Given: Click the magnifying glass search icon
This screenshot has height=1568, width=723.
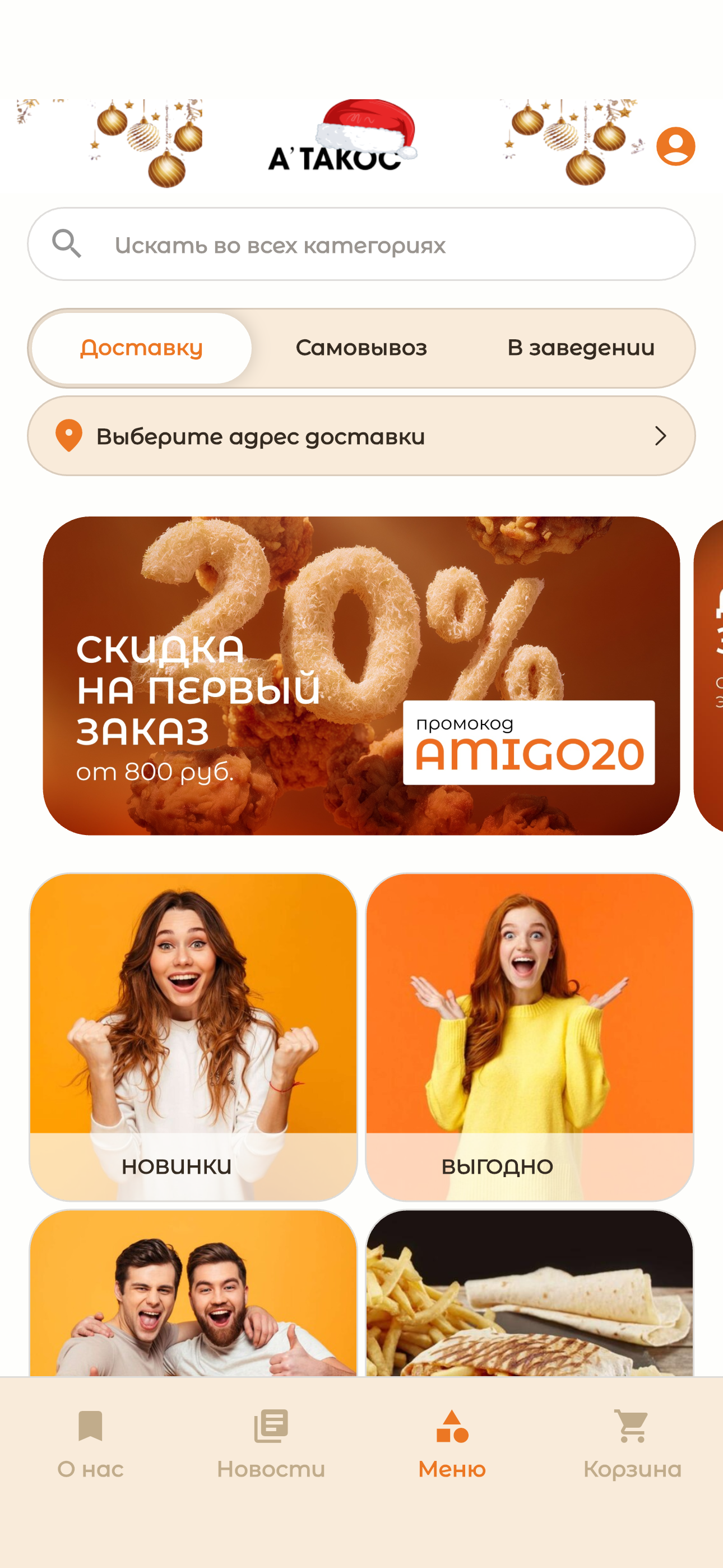Looking at the screenshot, I should click(67, 243).
